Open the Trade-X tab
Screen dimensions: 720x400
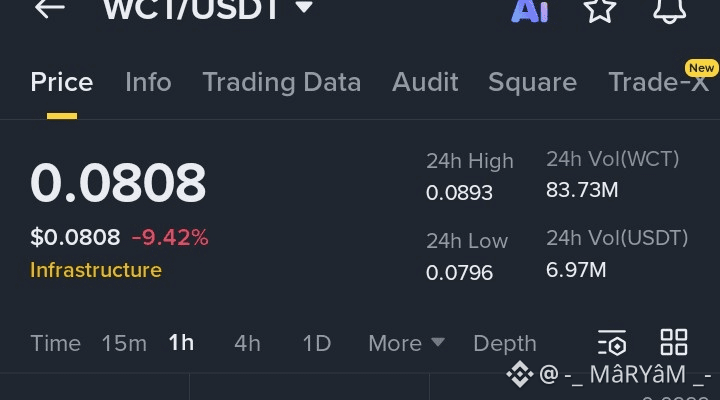click(x=659, y=82)
